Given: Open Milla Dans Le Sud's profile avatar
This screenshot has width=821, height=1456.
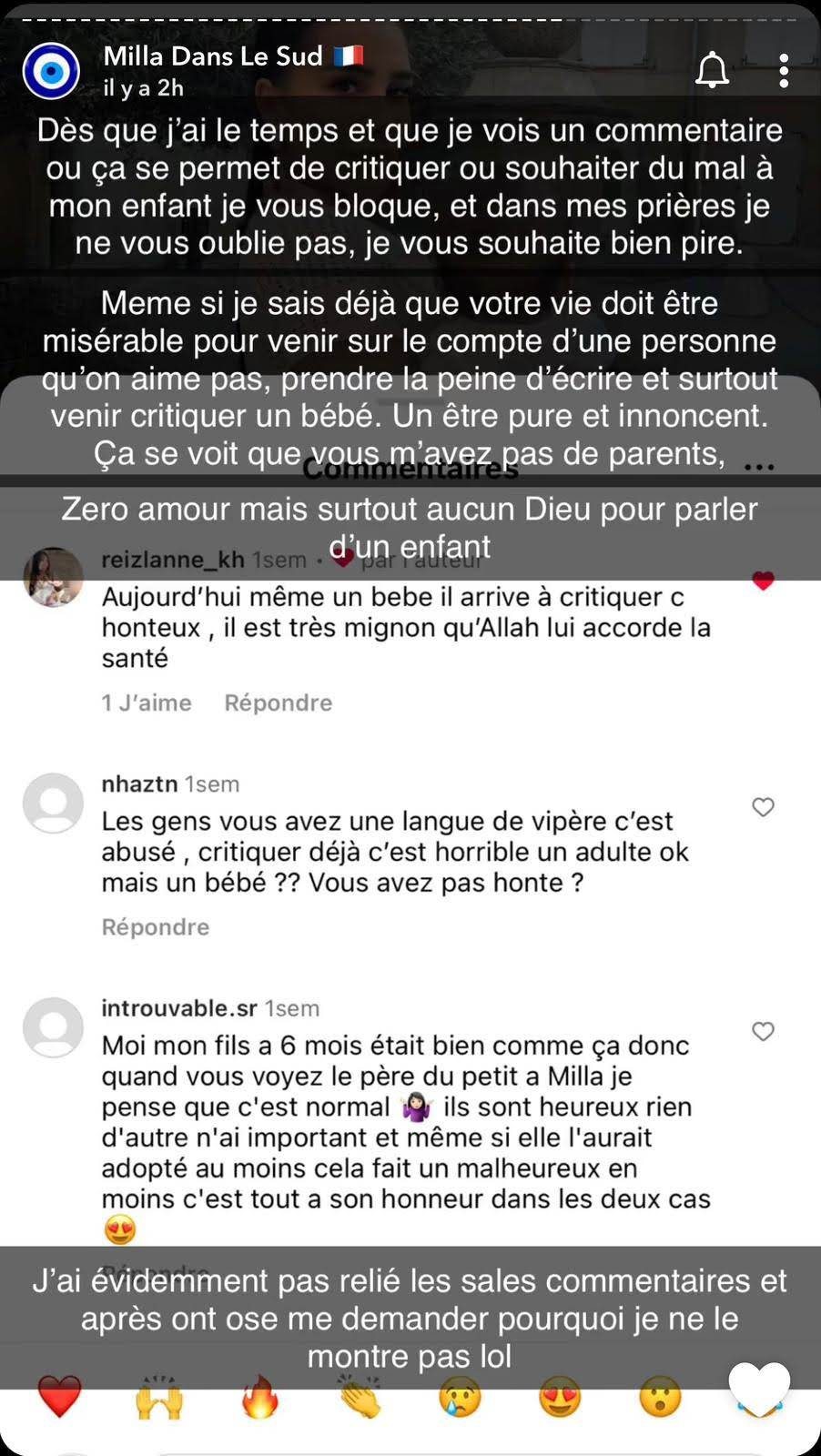Looking at the screenshot, I should pyautogui.click(x=52, y=70).
